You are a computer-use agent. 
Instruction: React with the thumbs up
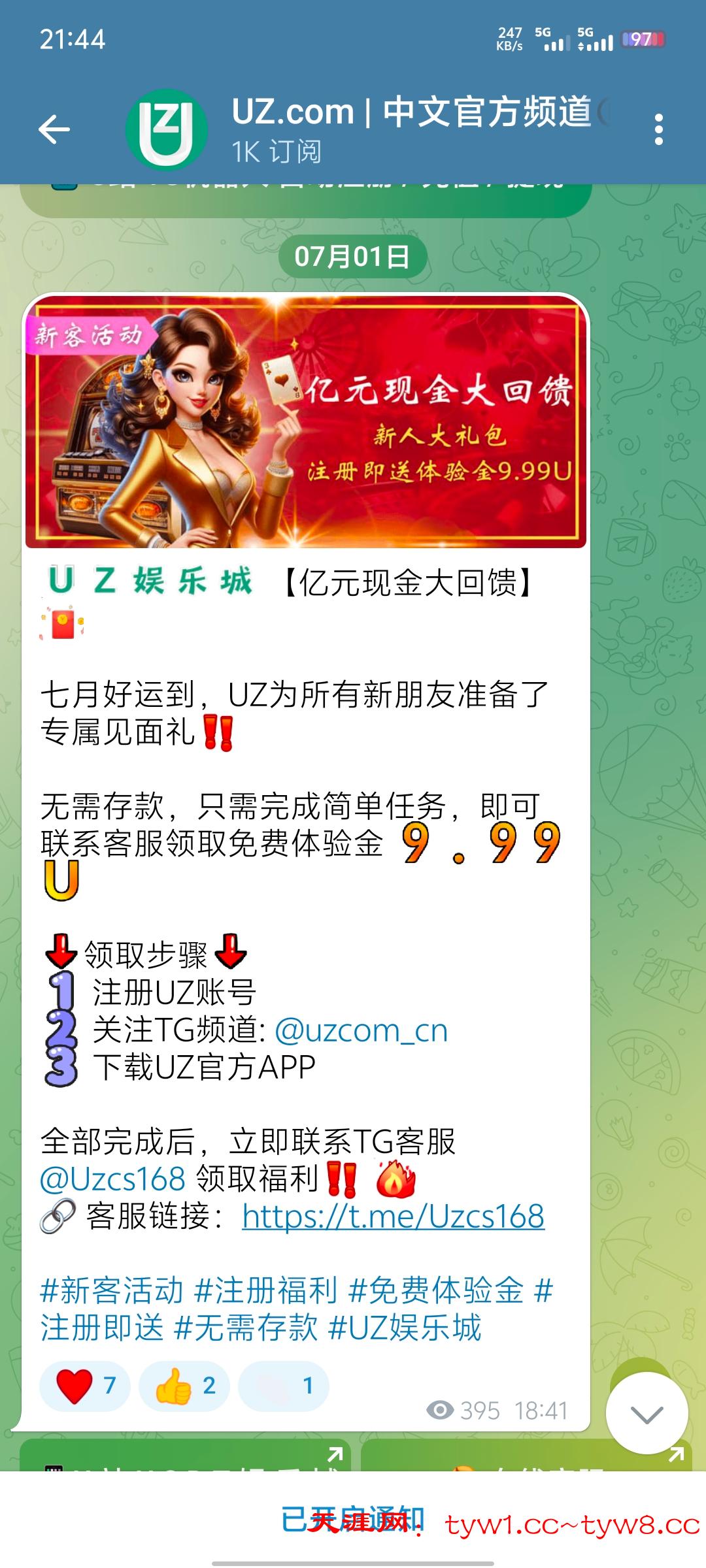pos(184,1386)
